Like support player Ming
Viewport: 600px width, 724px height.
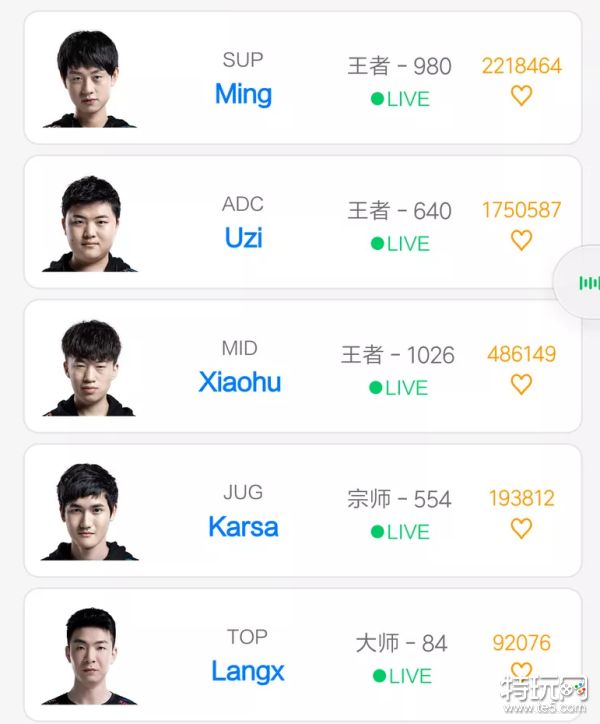point(521,96)
